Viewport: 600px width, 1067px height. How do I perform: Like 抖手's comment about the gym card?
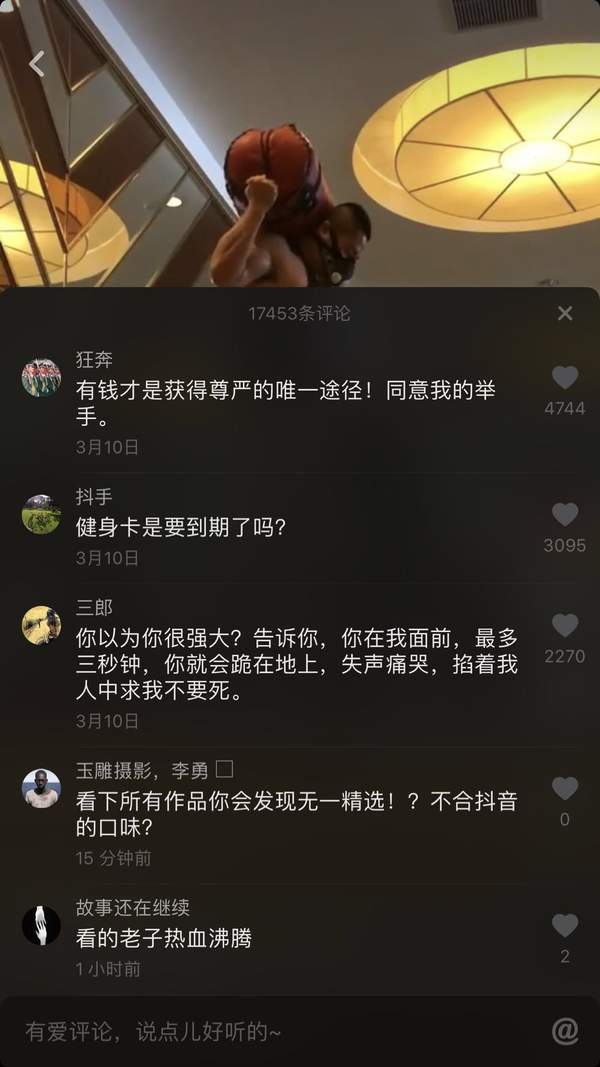[x=565, y=515]
